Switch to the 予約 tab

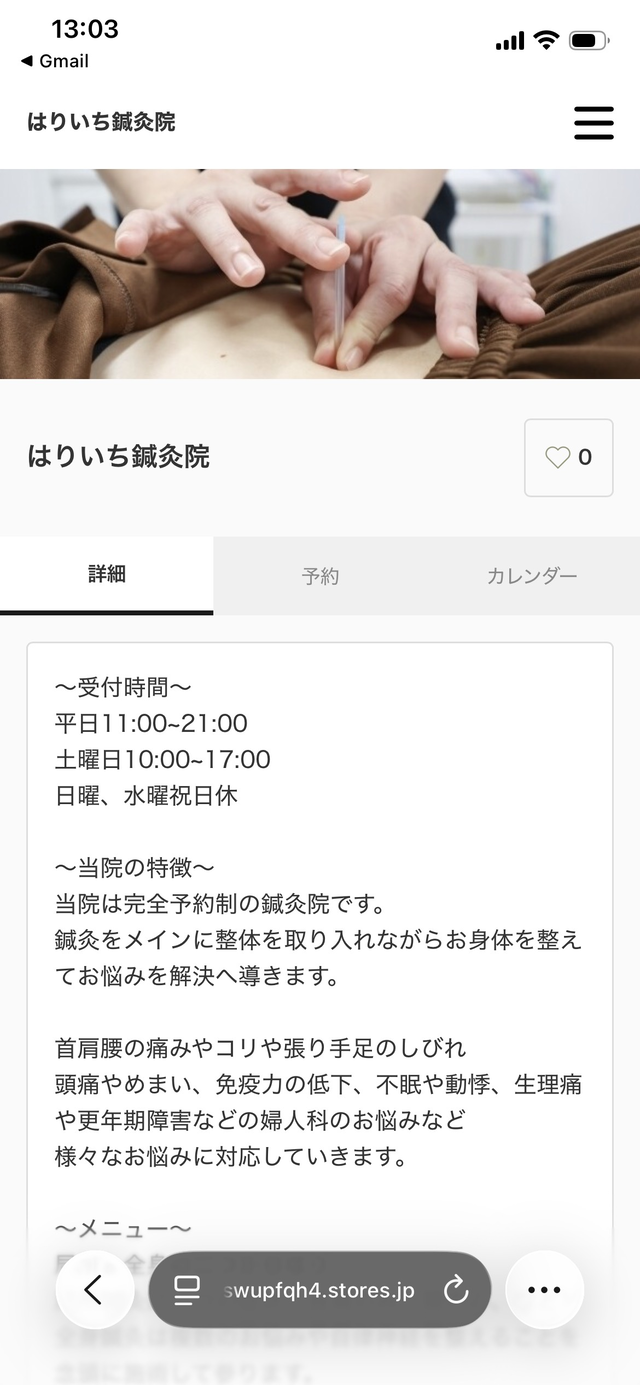[320, 576]
